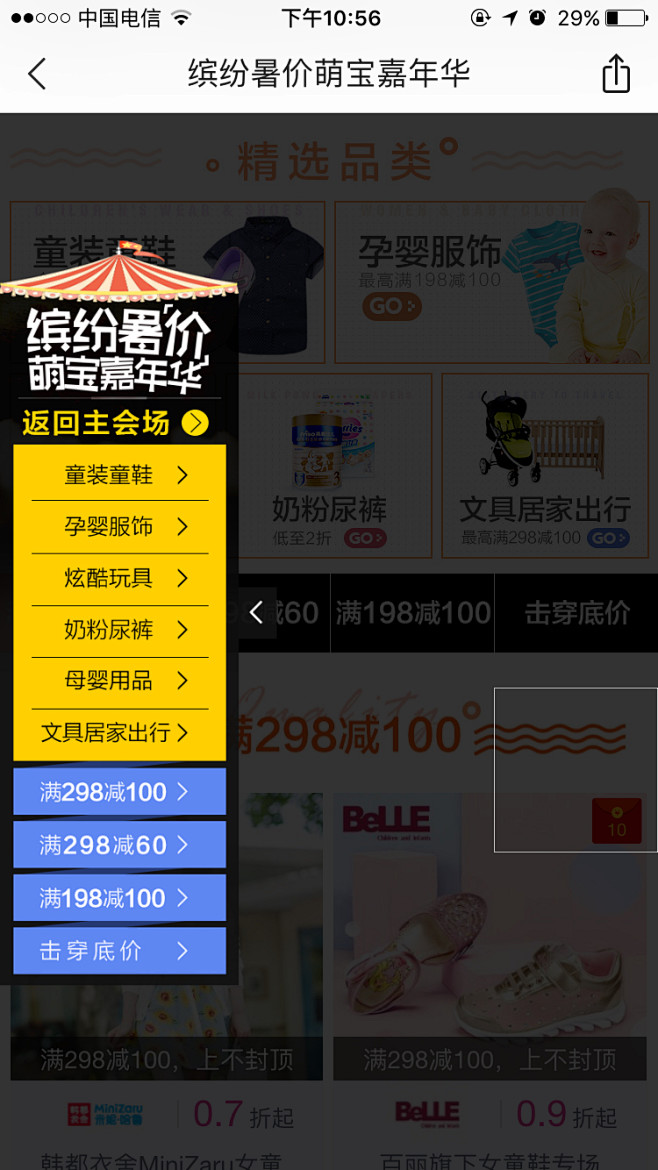Tap 返回主会场 to return to main venue

pyautogui.click(x=115, y=423)
